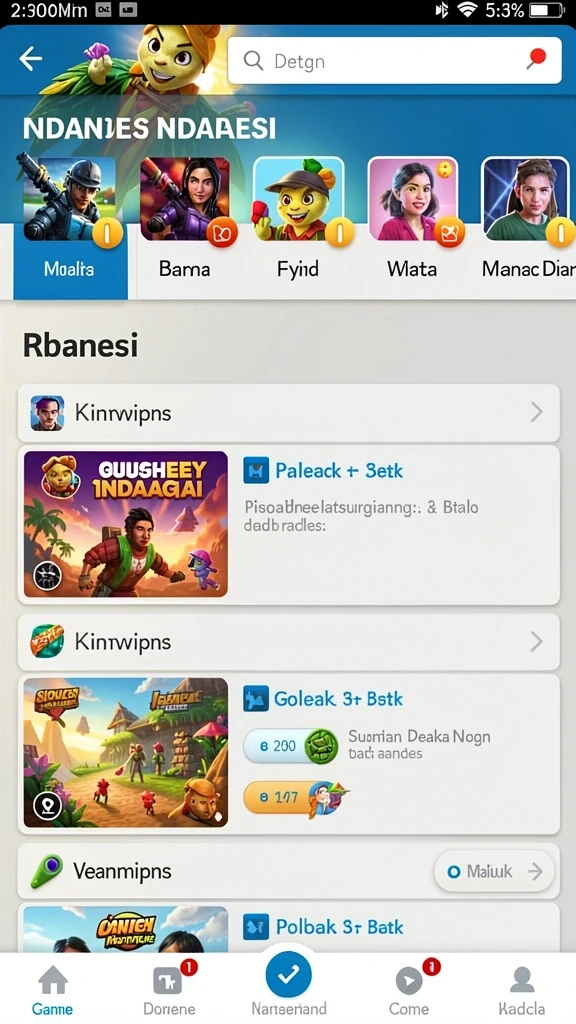
Task: Open the Paleack + 3etk game card
Action: point(289,525)
